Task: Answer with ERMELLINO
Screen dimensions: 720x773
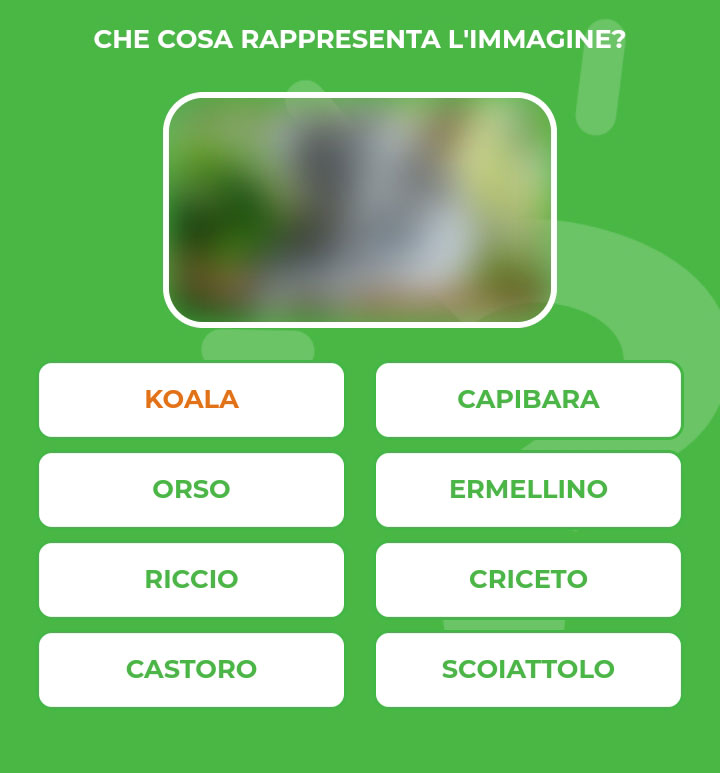Action: (x=528, y=490)
